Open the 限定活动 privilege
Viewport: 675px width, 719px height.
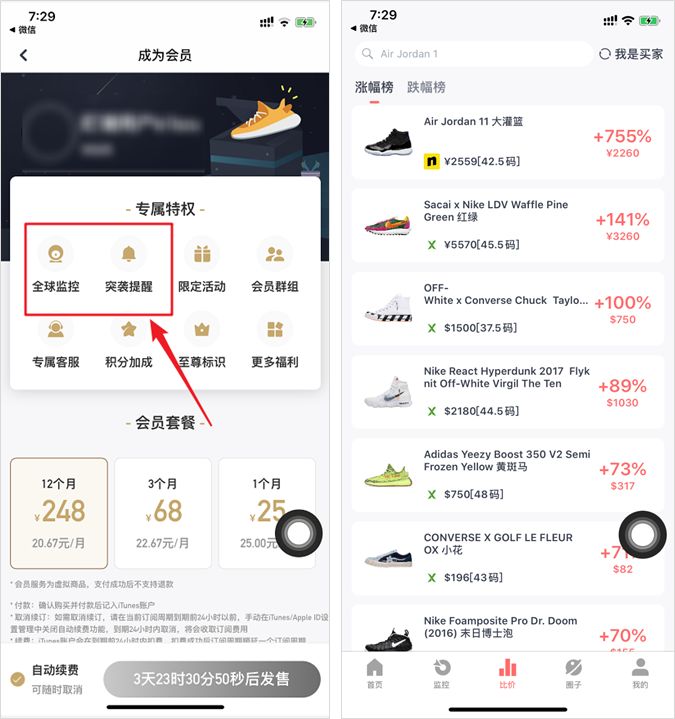(x=202, y=265)
